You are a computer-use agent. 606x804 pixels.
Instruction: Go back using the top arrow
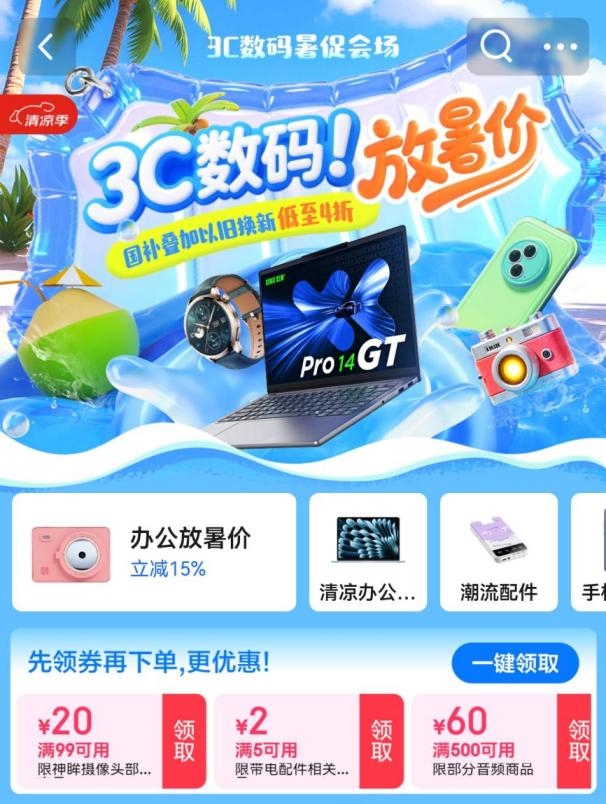pos(46,47)
